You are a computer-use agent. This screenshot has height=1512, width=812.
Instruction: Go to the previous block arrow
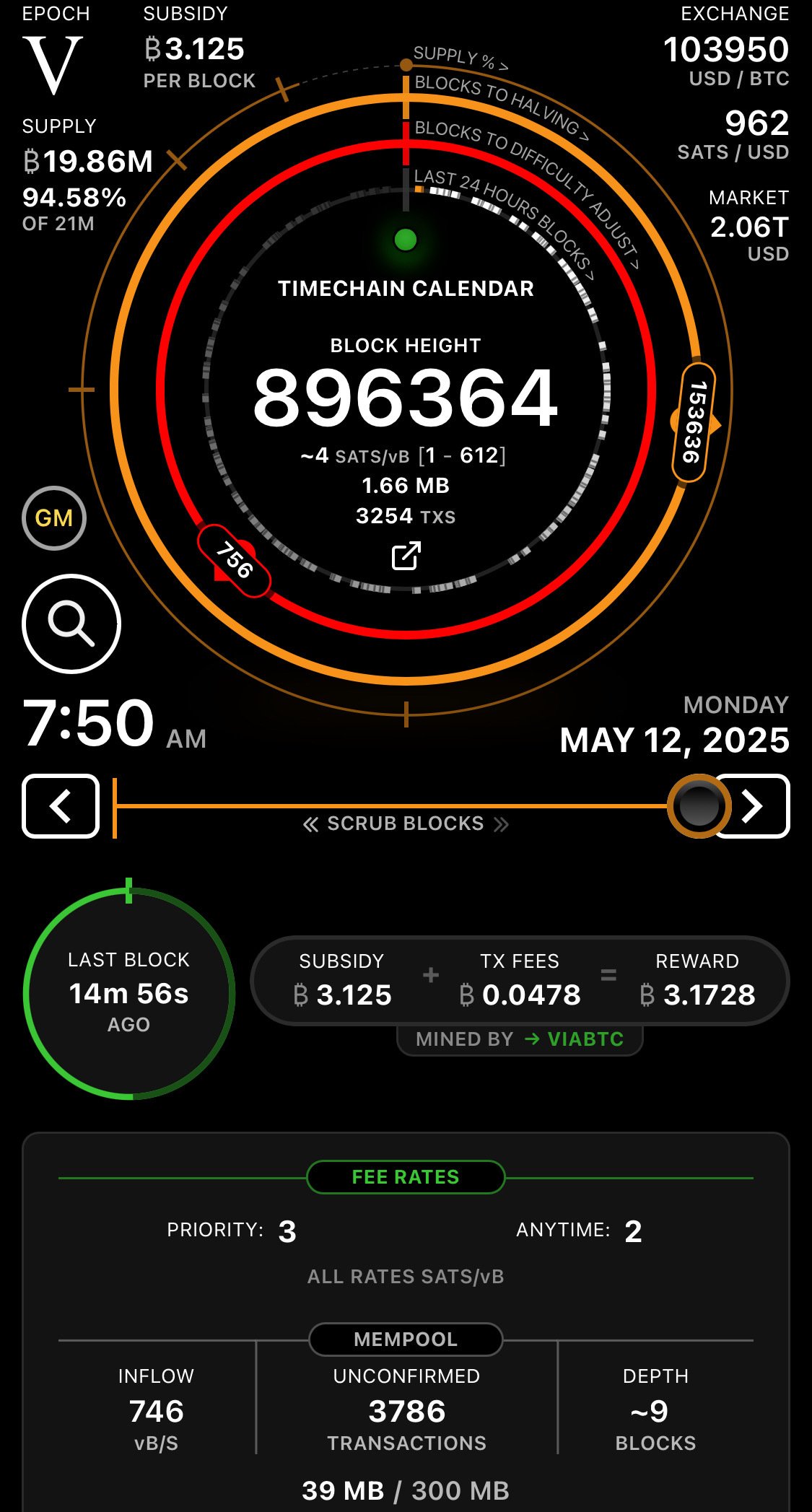point(61,806)
